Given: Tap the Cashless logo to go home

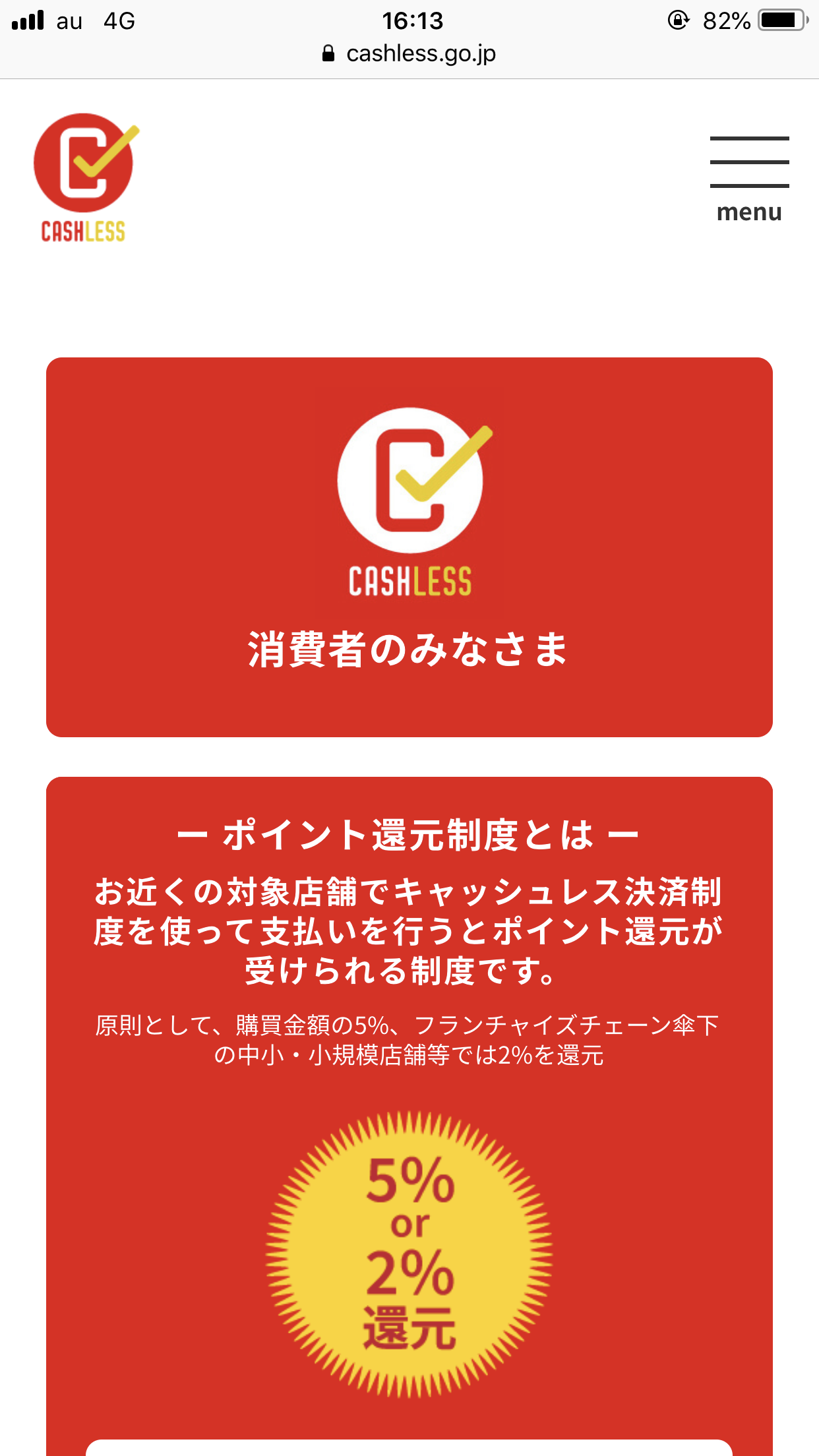Looking at the screenshot, I should point(84,177).
